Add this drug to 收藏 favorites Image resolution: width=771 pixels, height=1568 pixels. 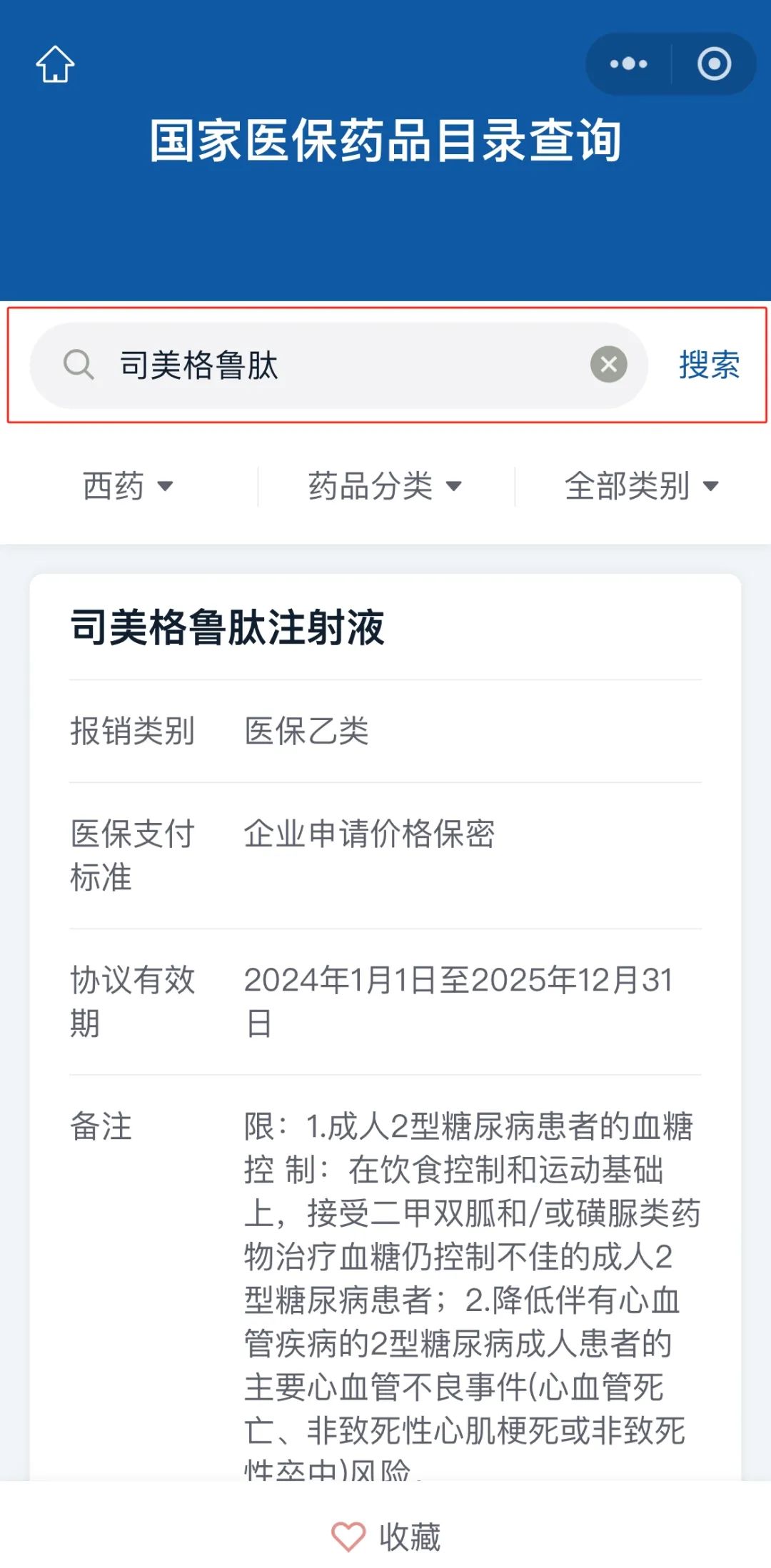(386, 1536)
